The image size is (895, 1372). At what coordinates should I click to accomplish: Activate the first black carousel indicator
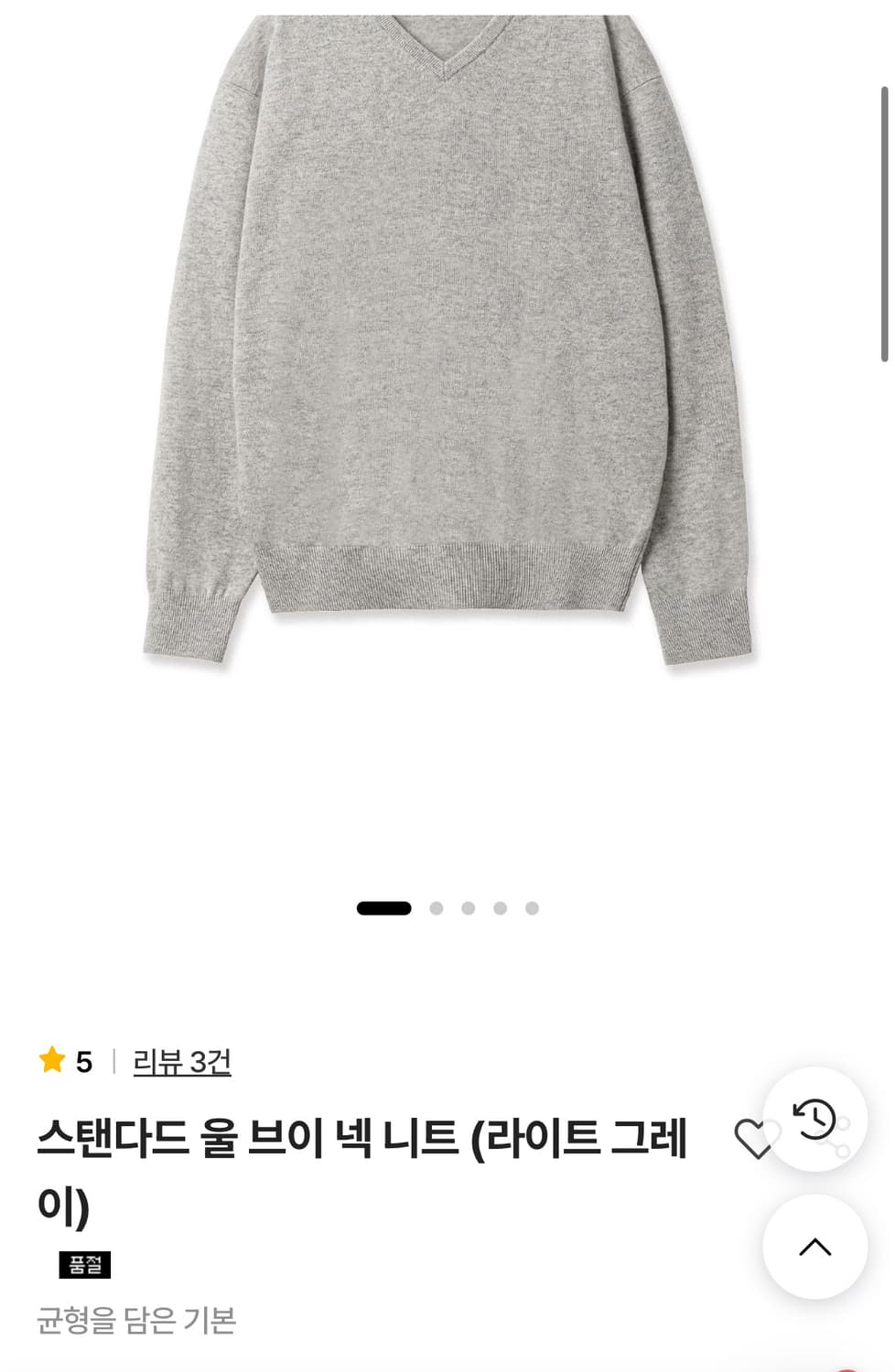[x=385, y=906]
